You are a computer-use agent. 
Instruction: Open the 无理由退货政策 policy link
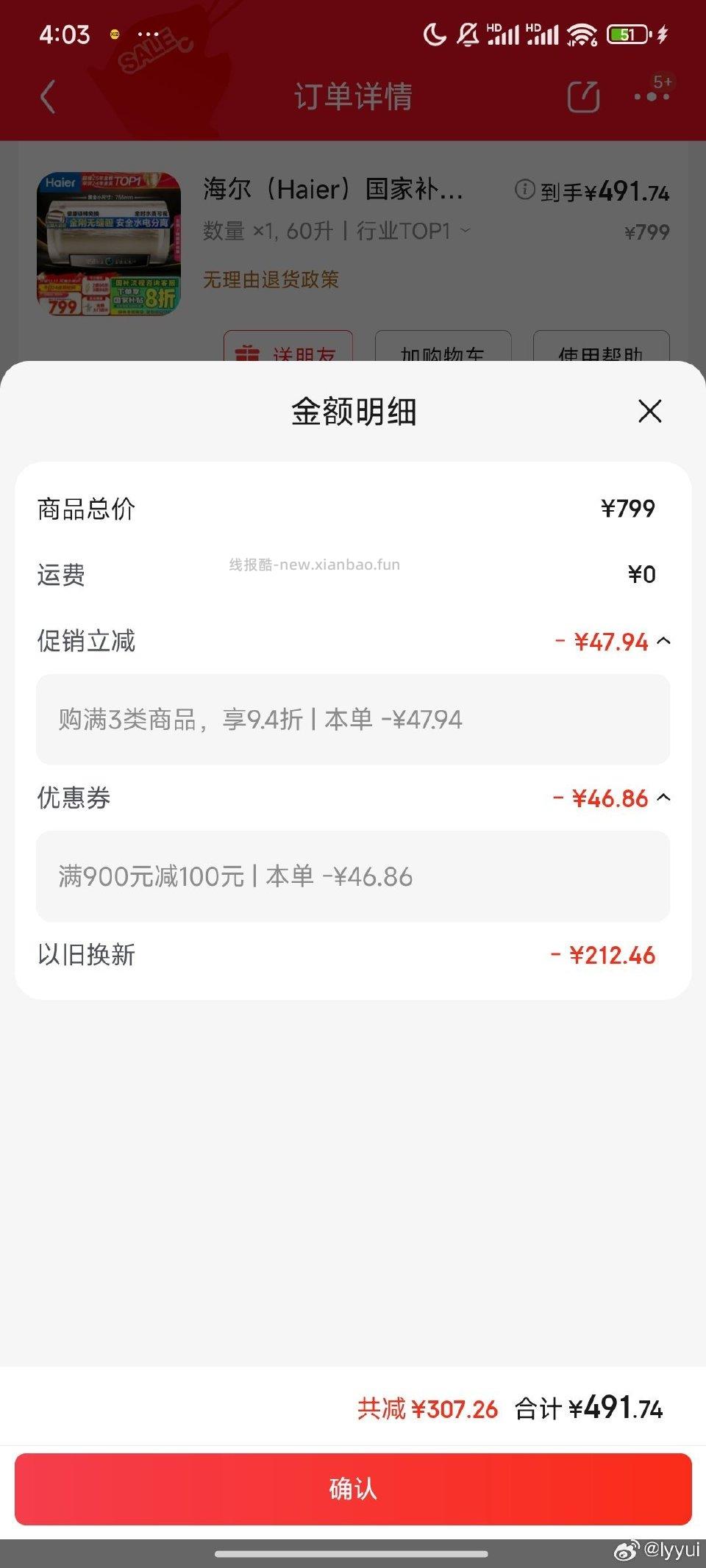[x=271, y=280]
